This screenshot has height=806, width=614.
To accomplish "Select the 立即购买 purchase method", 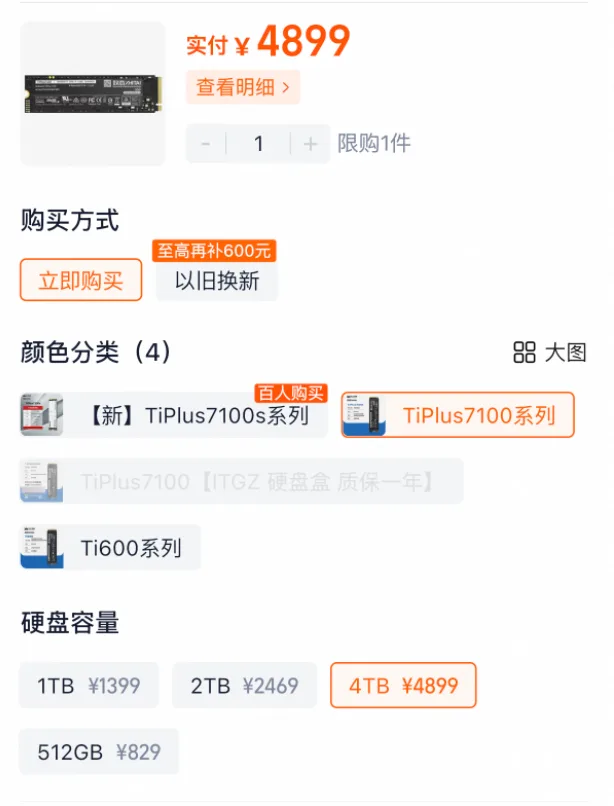I will 81,280.
